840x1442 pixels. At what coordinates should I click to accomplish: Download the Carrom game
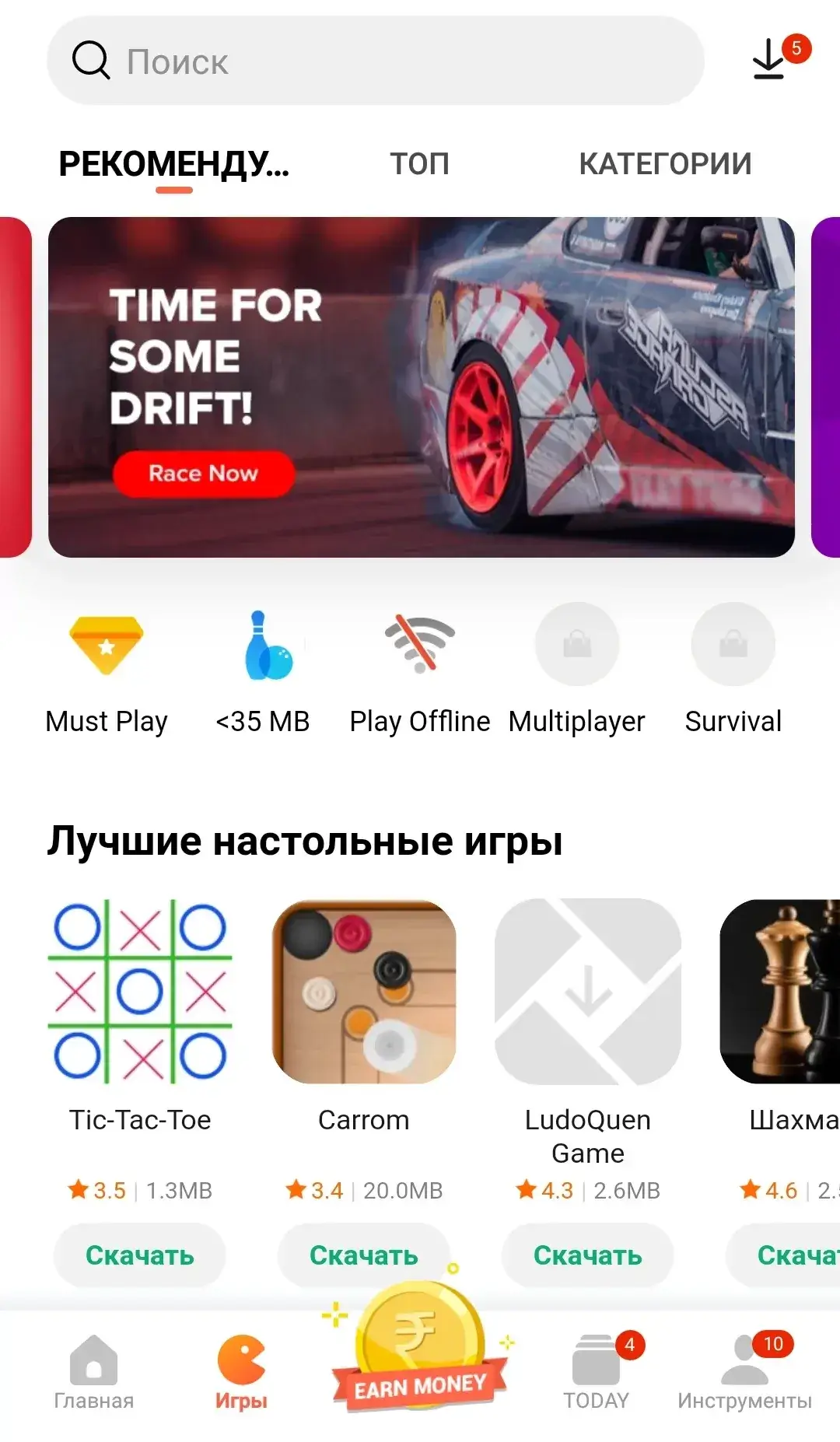coord(363,1255)
